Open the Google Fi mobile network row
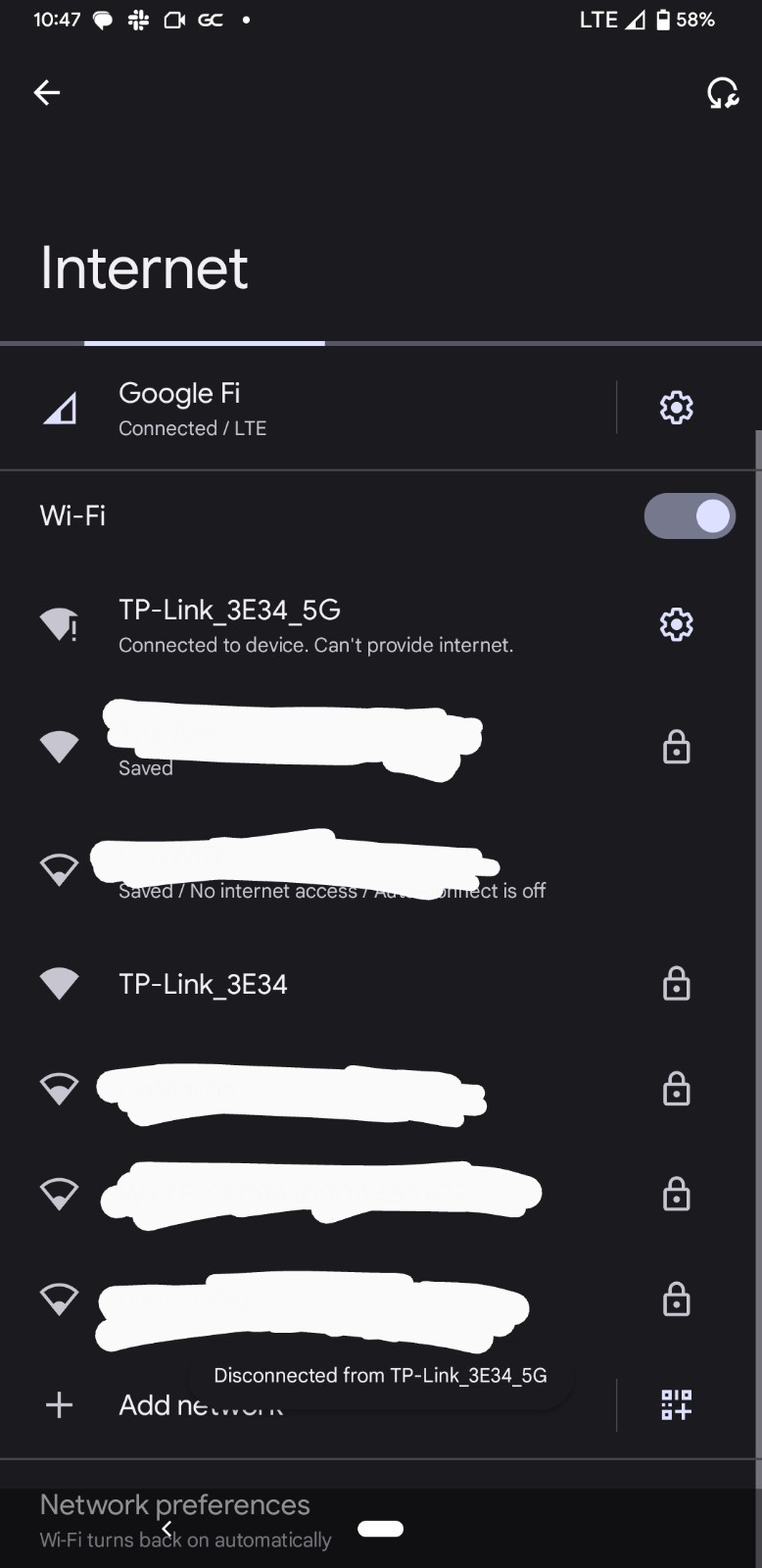The height and width of the screenshot is (1568, 762). pos(294,409)
